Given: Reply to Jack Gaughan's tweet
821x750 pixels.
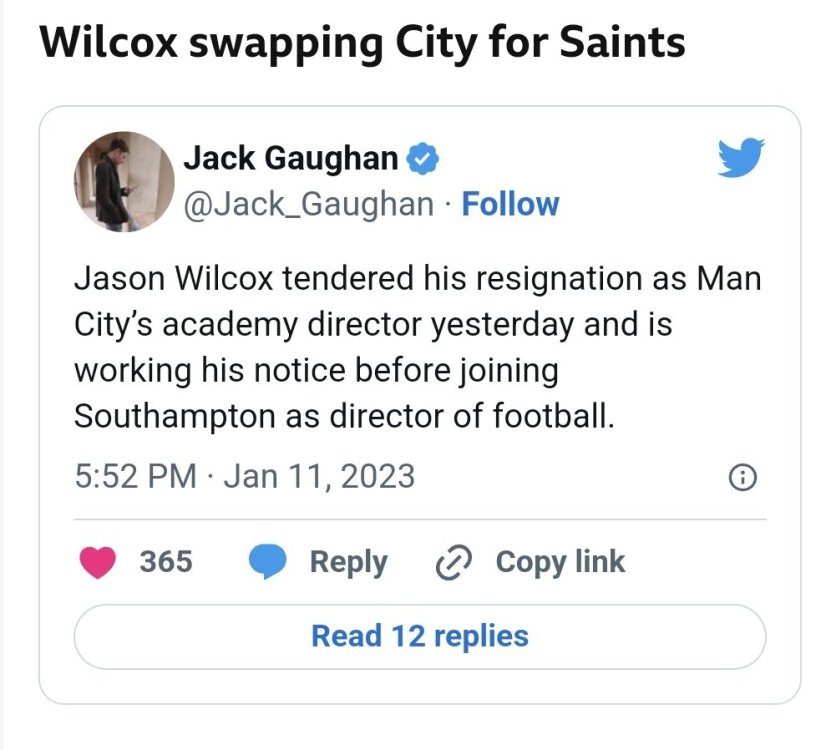Looking at the screenshot, I should coord(319,562).
